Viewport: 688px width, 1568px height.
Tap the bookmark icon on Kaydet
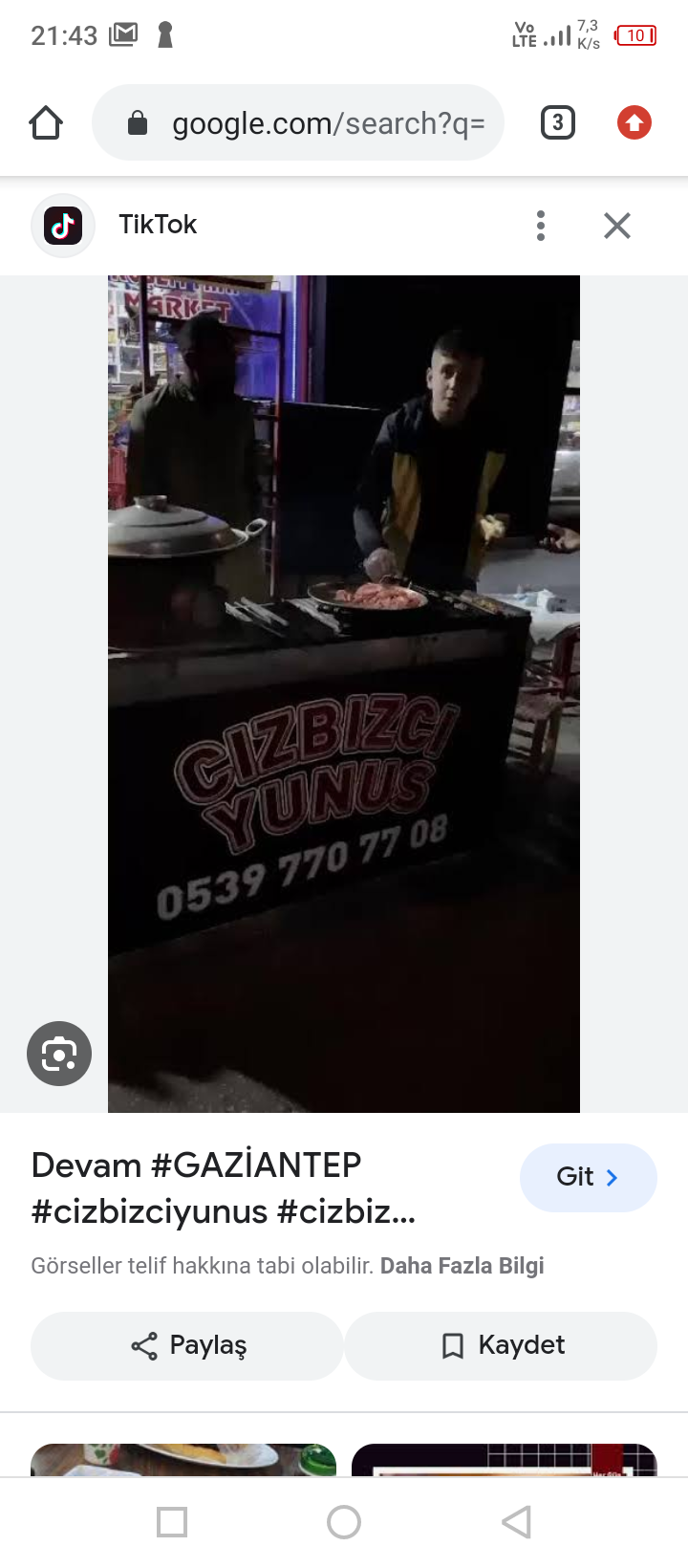pyautogui.click(x=450, y=1345)
